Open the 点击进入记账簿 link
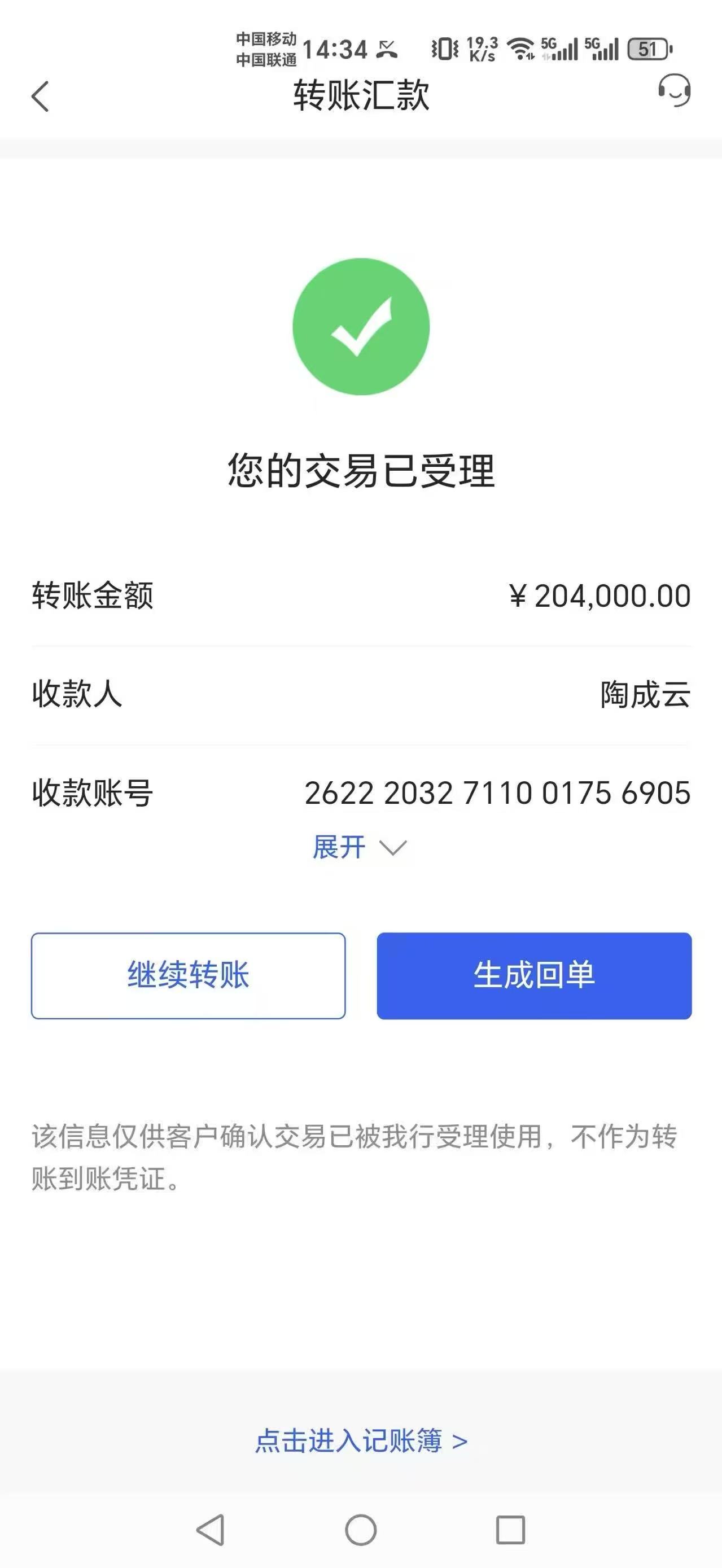This screenshot has width=722, height=1568. tap(361, 1441)
